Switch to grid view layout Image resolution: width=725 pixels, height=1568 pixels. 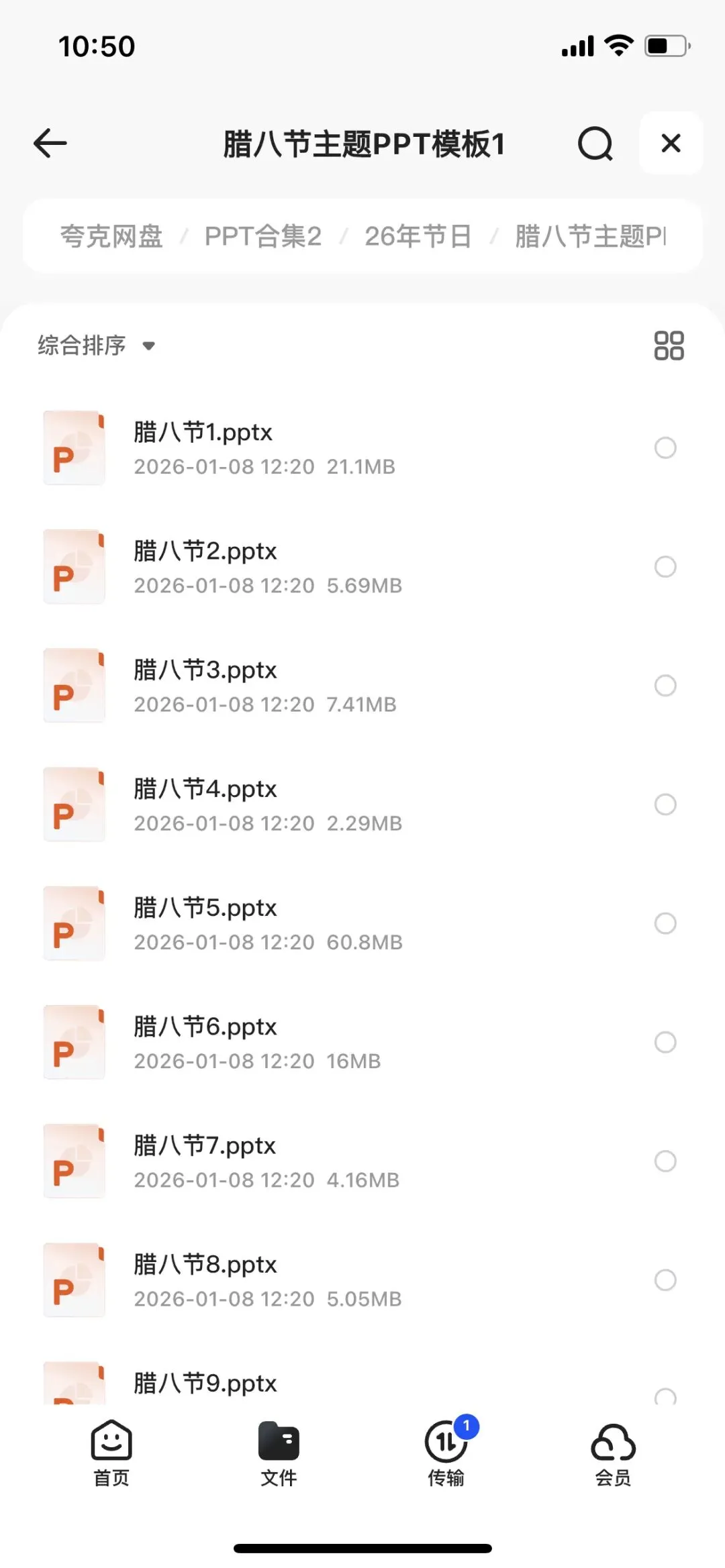(x=669, y=346)
